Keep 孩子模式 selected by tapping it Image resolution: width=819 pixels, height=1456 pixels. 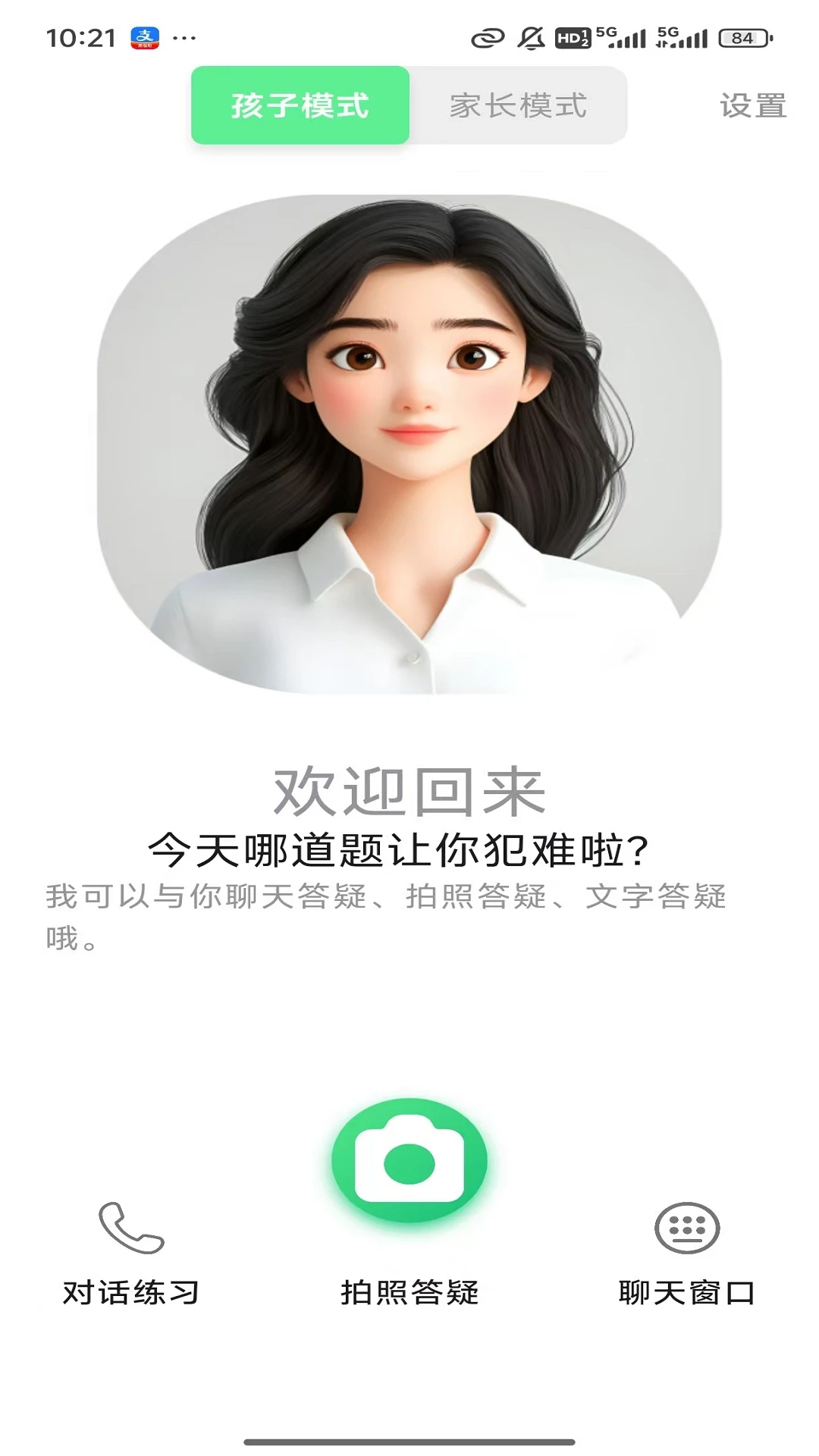click(300, 105)
